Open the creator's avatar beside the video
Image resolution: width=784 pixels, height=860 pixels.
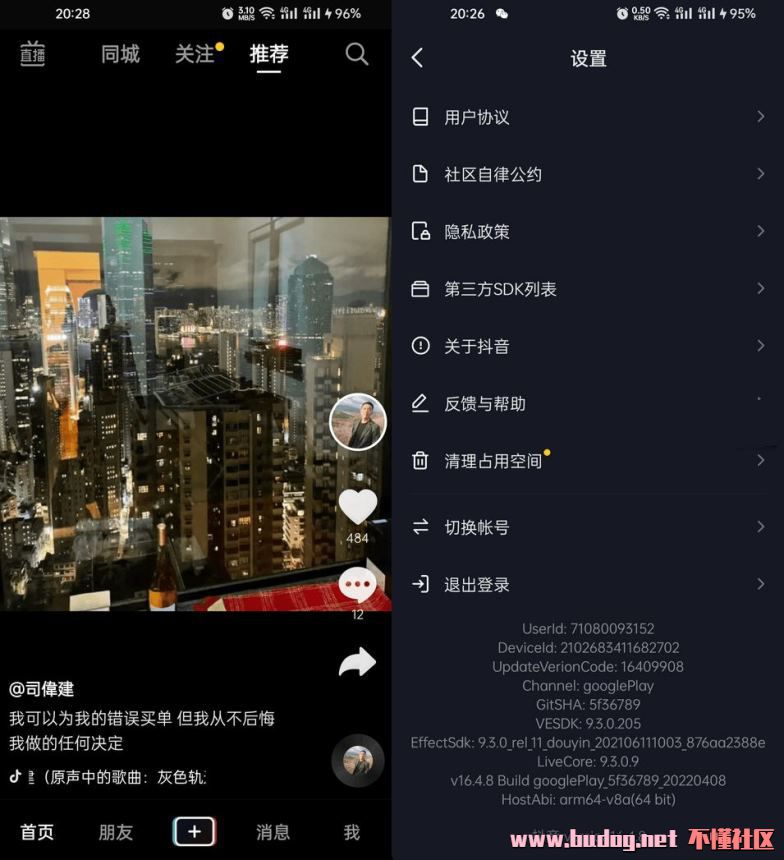click(x=357, y=421)
